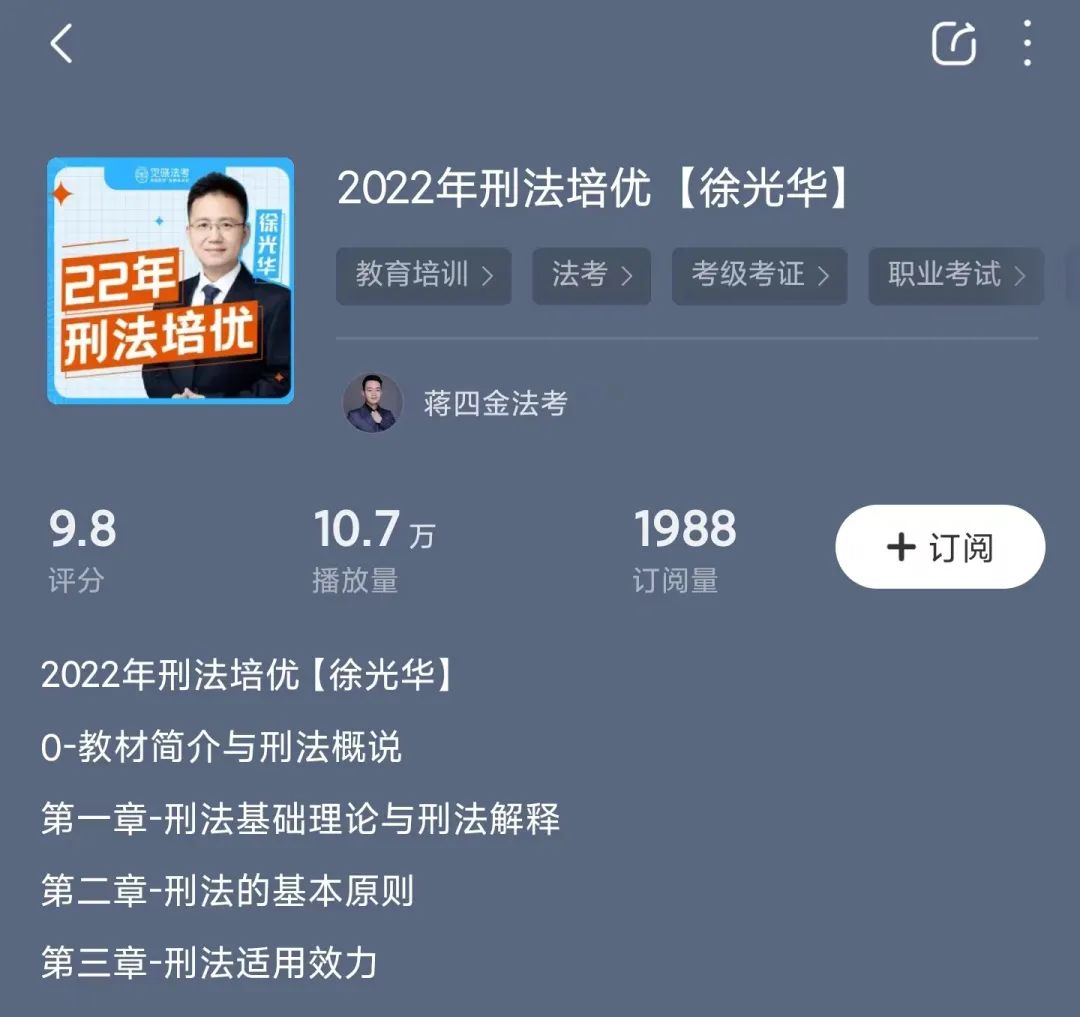Subscribe with the 订阅 button
The height and width of the screenshot is (1017, 1080).
[940, 547]
